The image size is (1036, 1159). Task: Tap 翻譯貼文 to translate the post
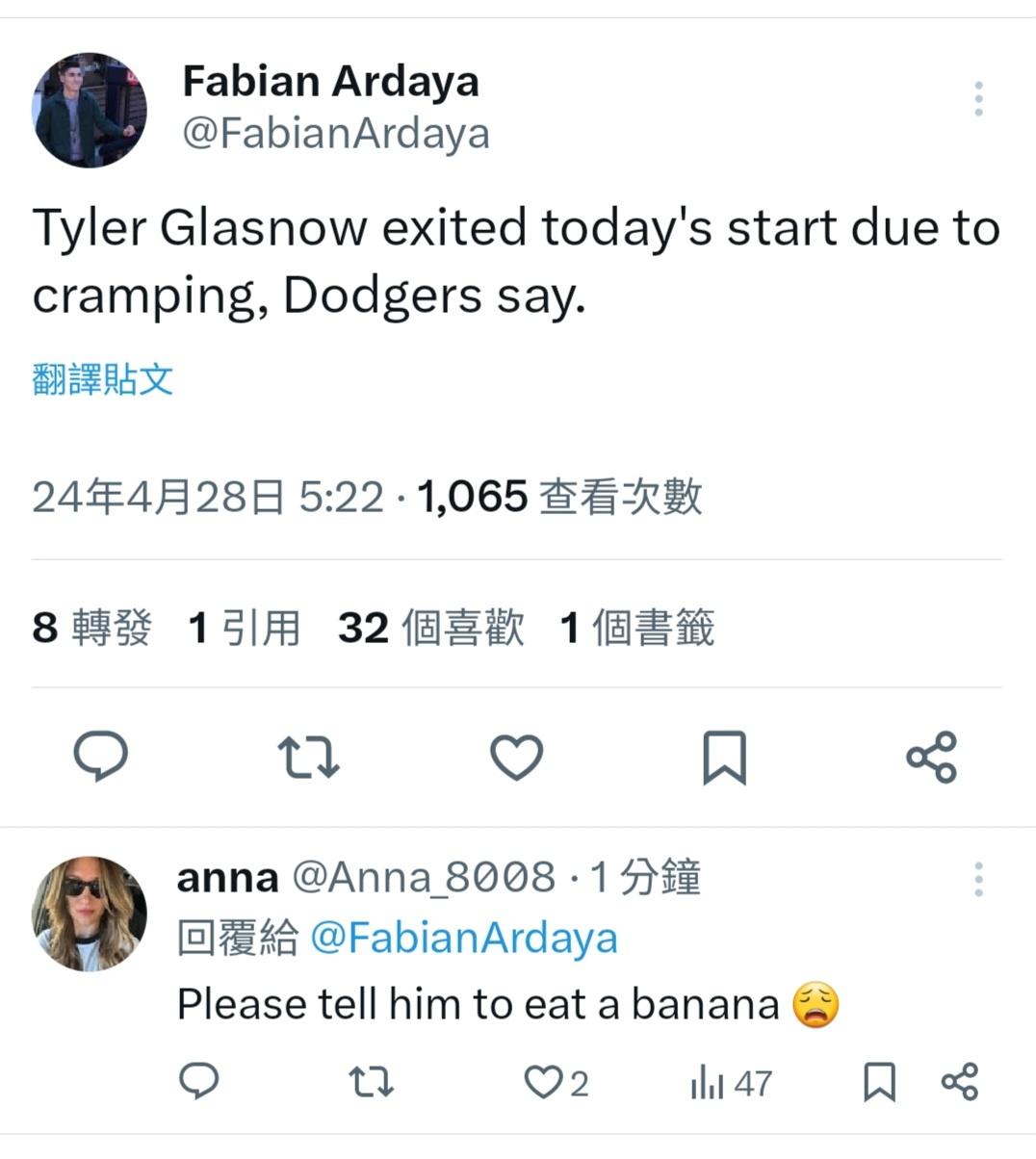[102, 379]
